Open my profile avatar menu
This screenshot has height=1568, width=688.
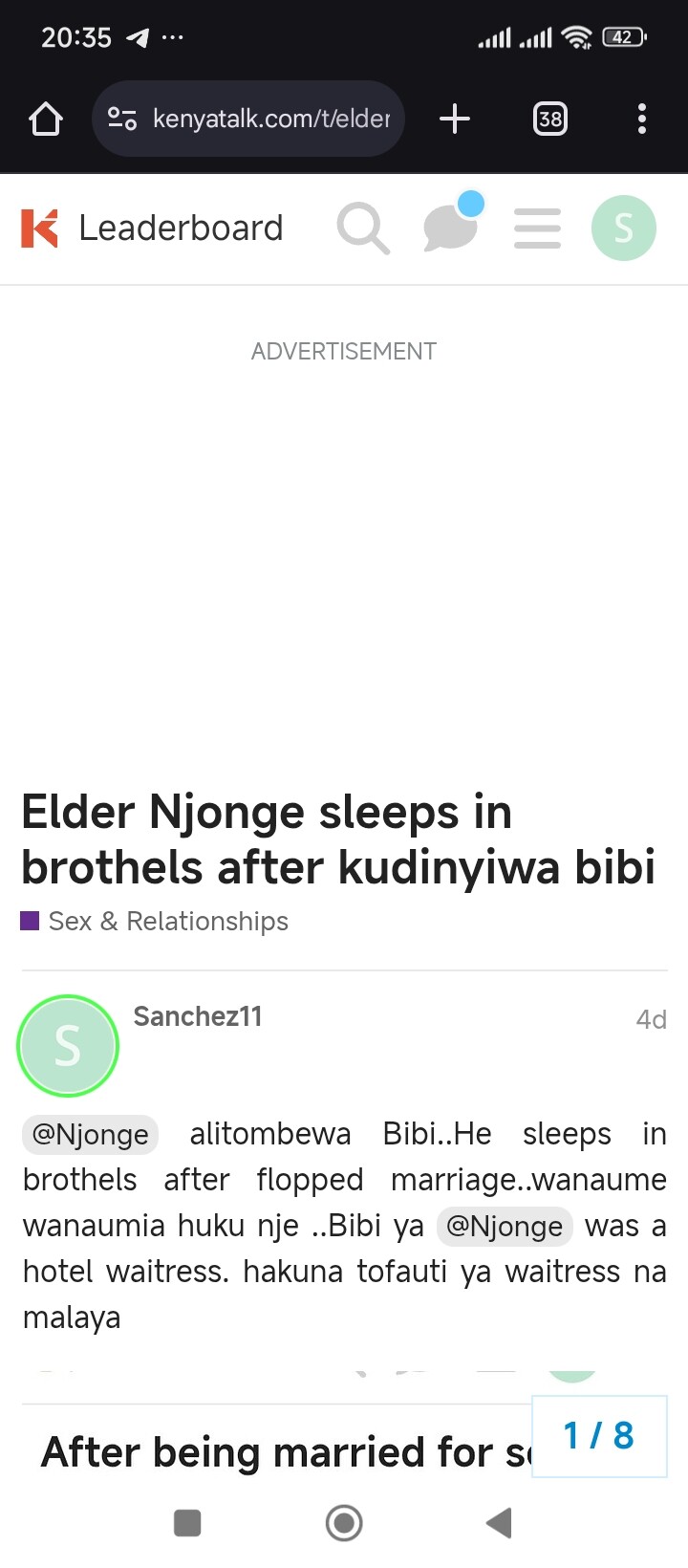pos(623,229)
